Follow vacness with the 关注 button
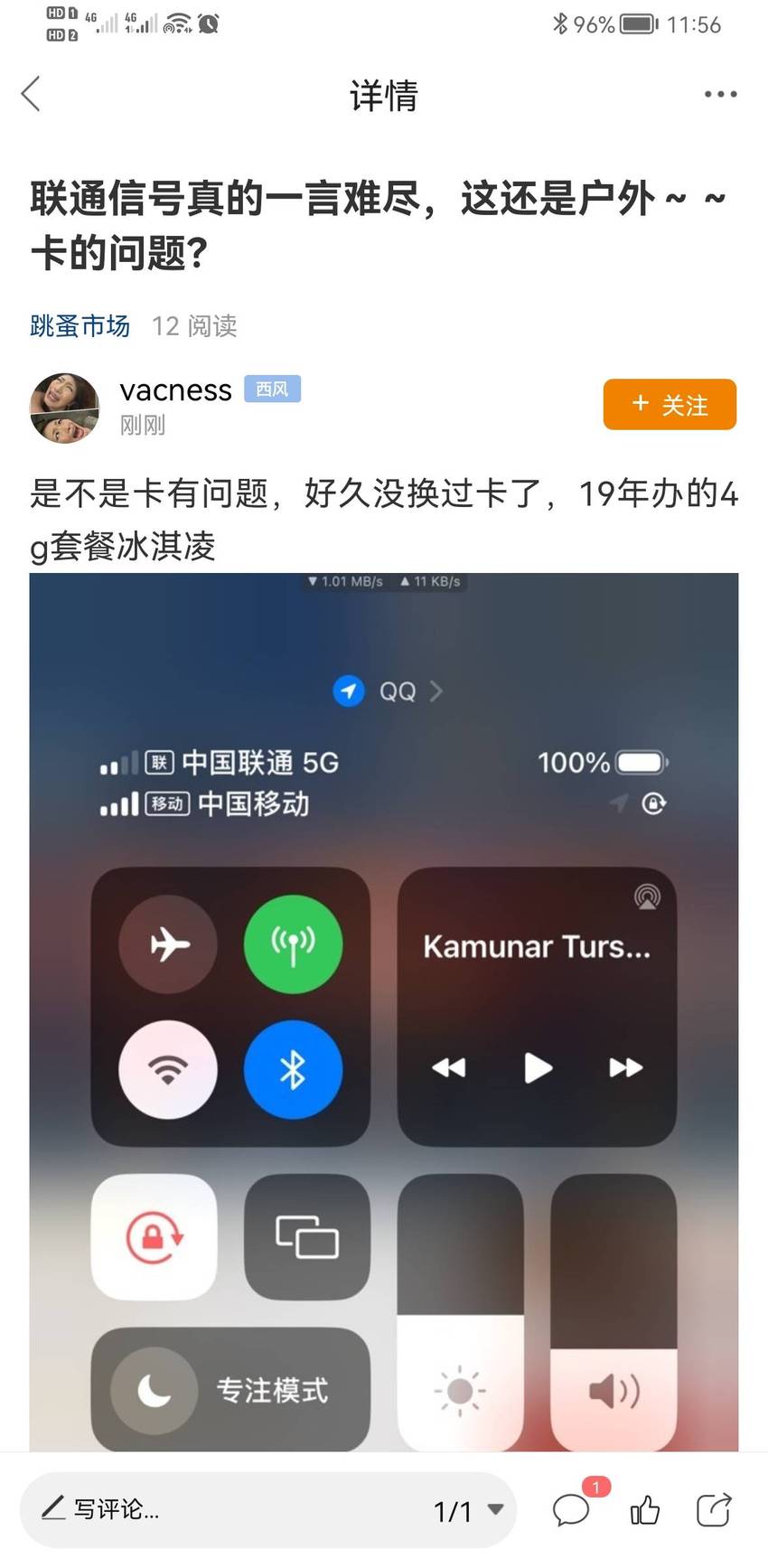The width and height of the screenshot is (768, 1568). [x=670, y=404]
